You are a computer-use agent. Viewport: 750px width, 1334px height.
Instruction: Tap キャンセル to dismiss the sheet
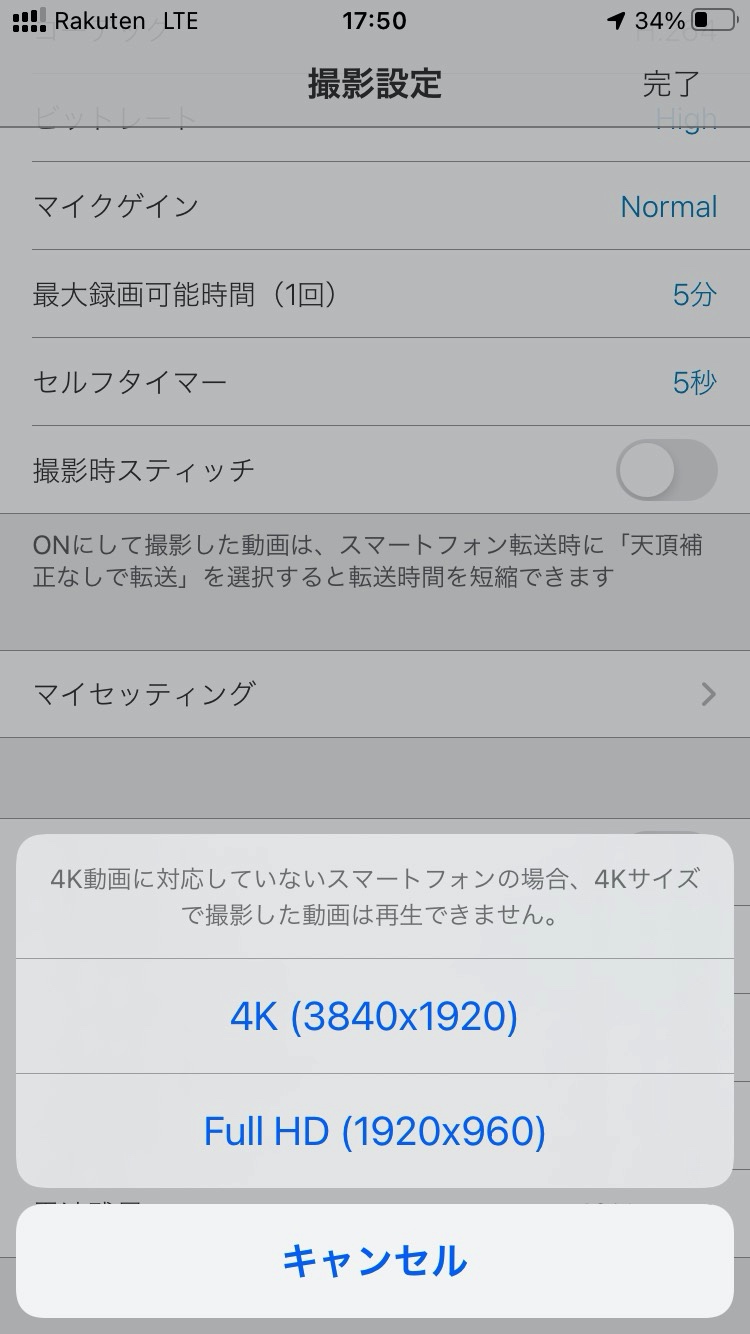pos(375,1261)
